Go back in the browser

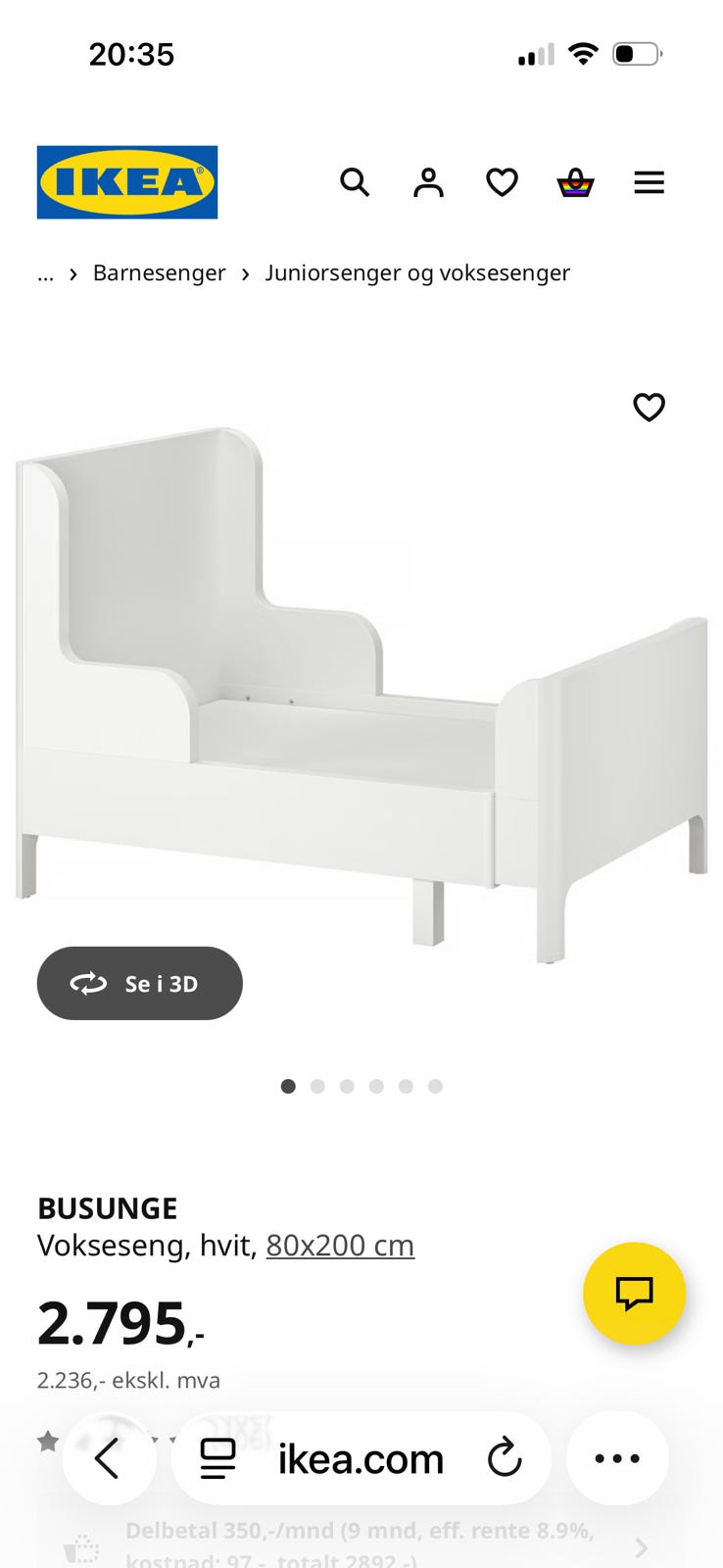(108, 1458)
